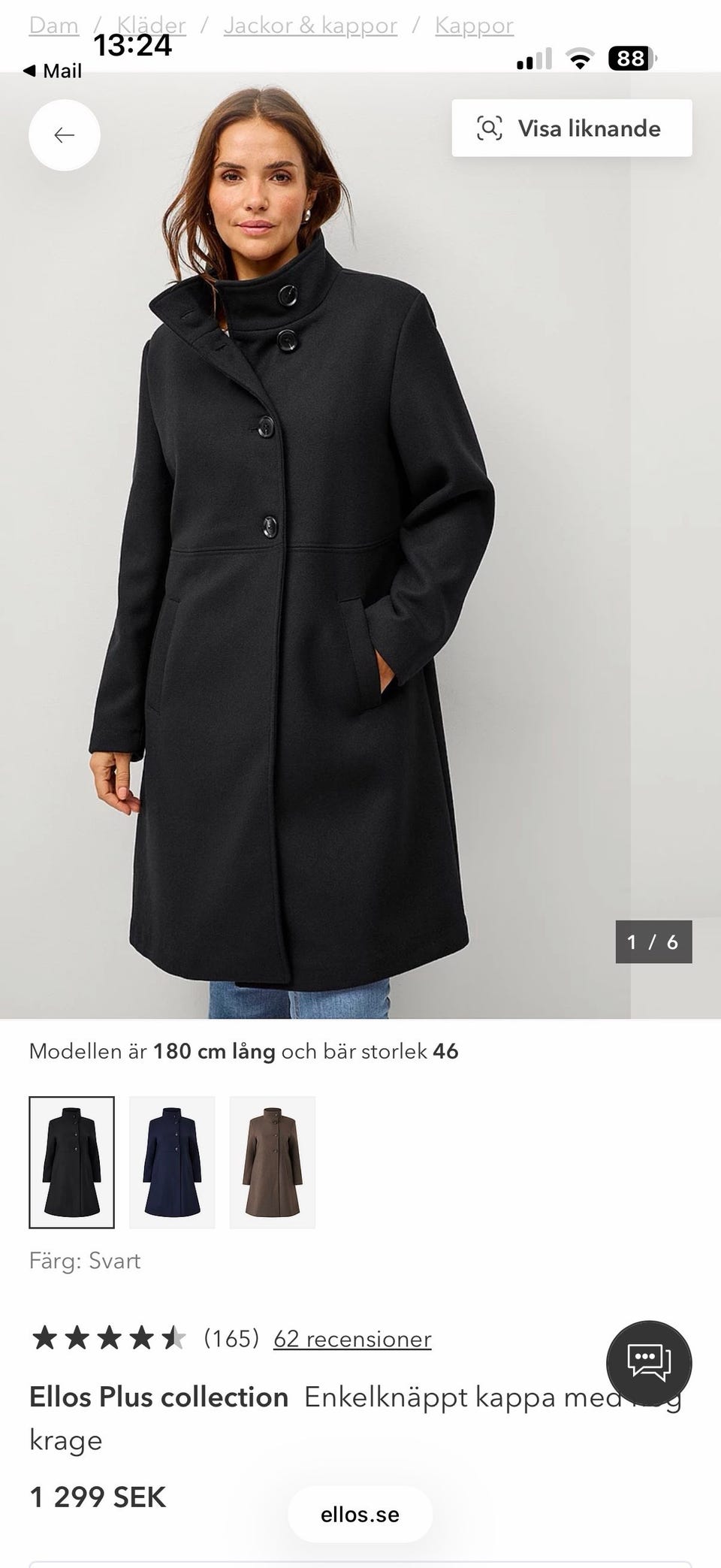721x1568 pixels.
Task: Select the black coat color swatch
Action: tap(72, 1162)
